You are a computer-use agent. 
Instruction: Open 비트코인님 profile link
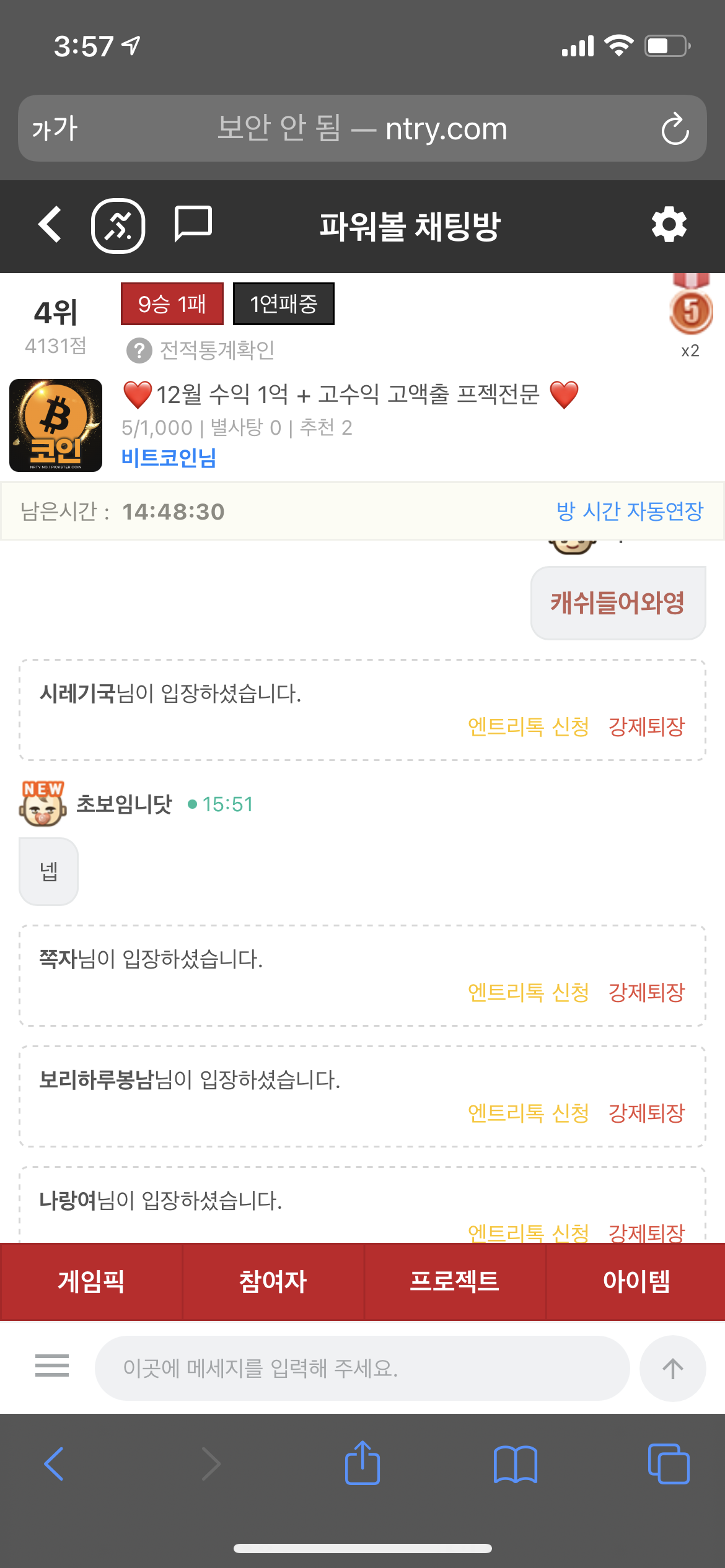point(169,458)
